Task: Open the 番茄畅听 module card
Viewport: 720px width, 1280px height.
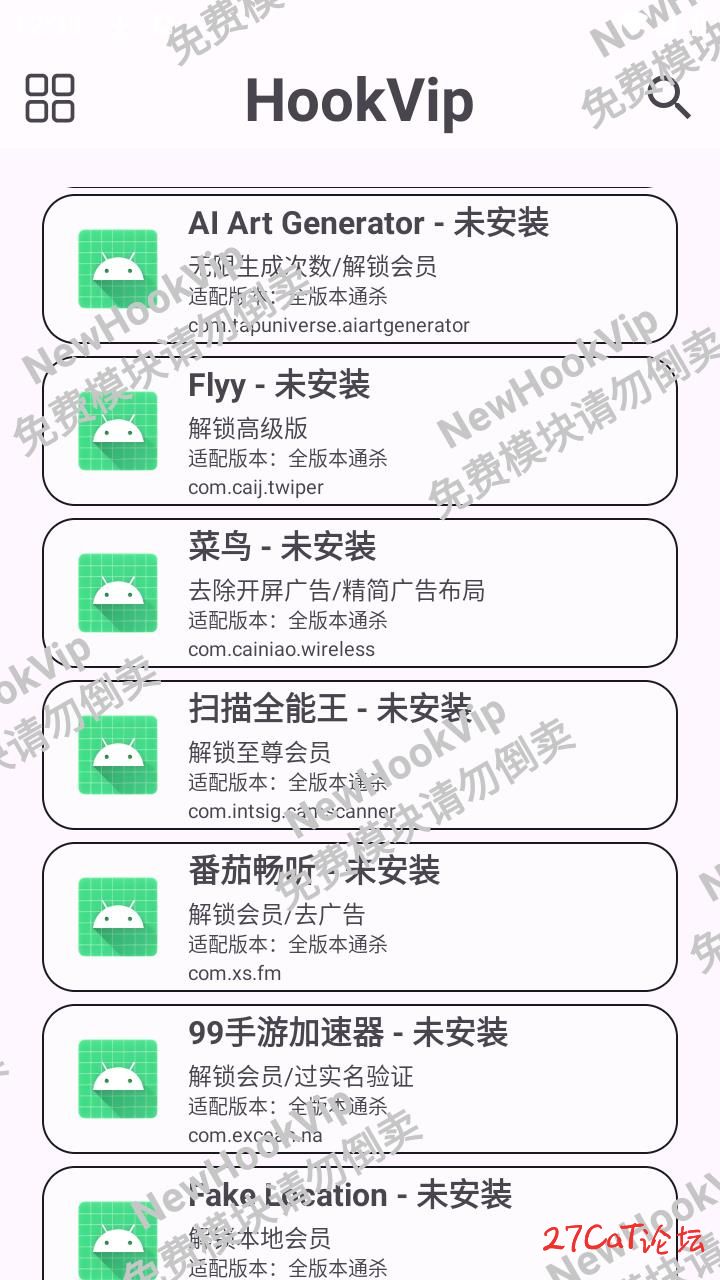Action: click(360, 917)
